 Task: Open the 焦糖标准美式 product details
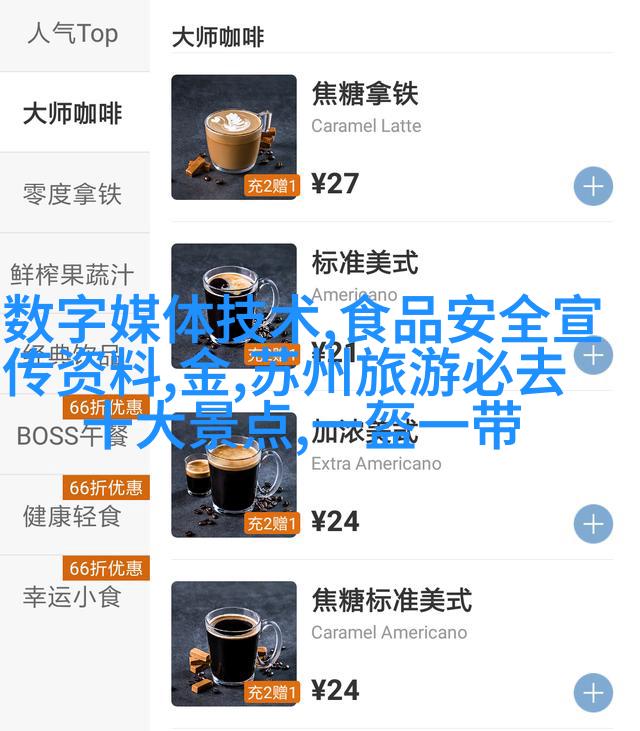pos(391,601)
